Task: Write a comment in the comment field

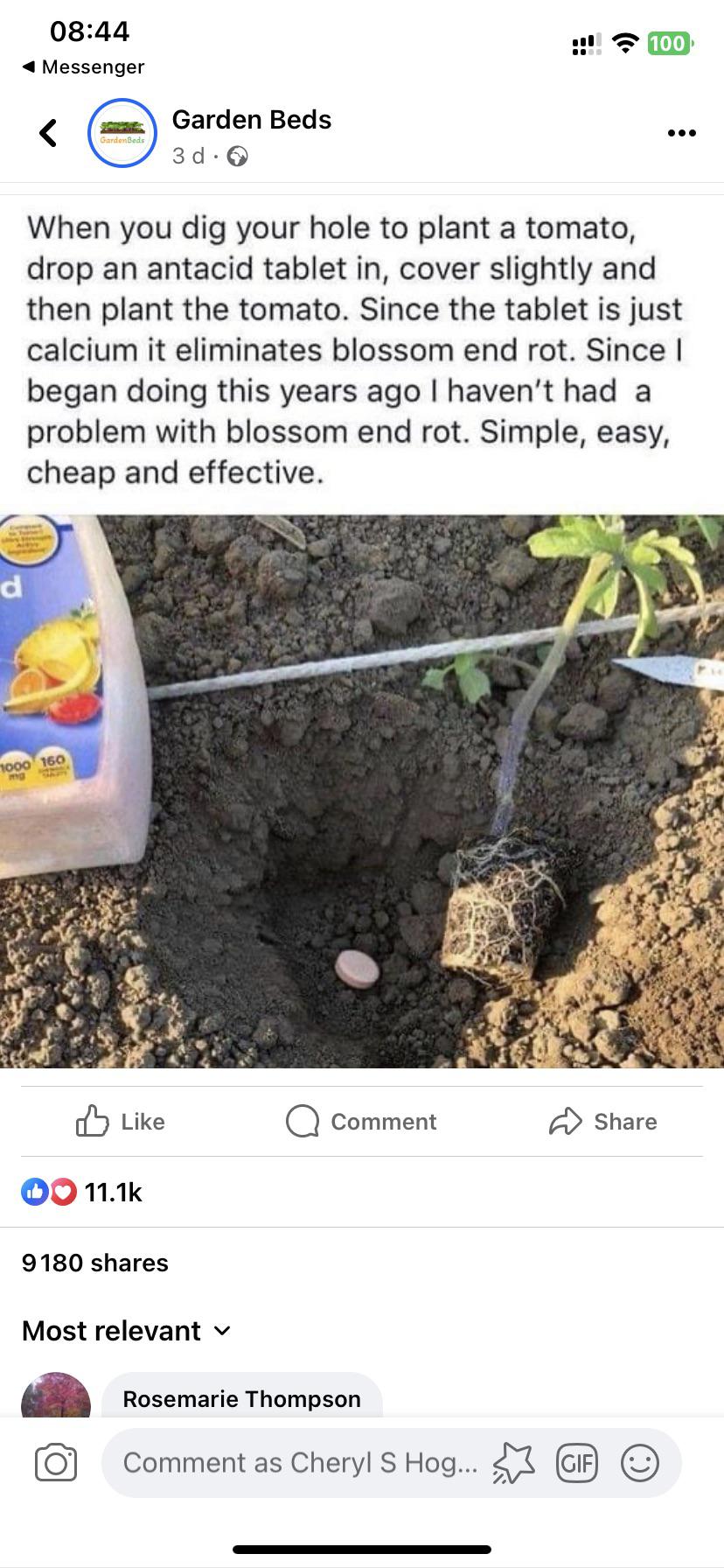Action: (x=297, y=1463)
